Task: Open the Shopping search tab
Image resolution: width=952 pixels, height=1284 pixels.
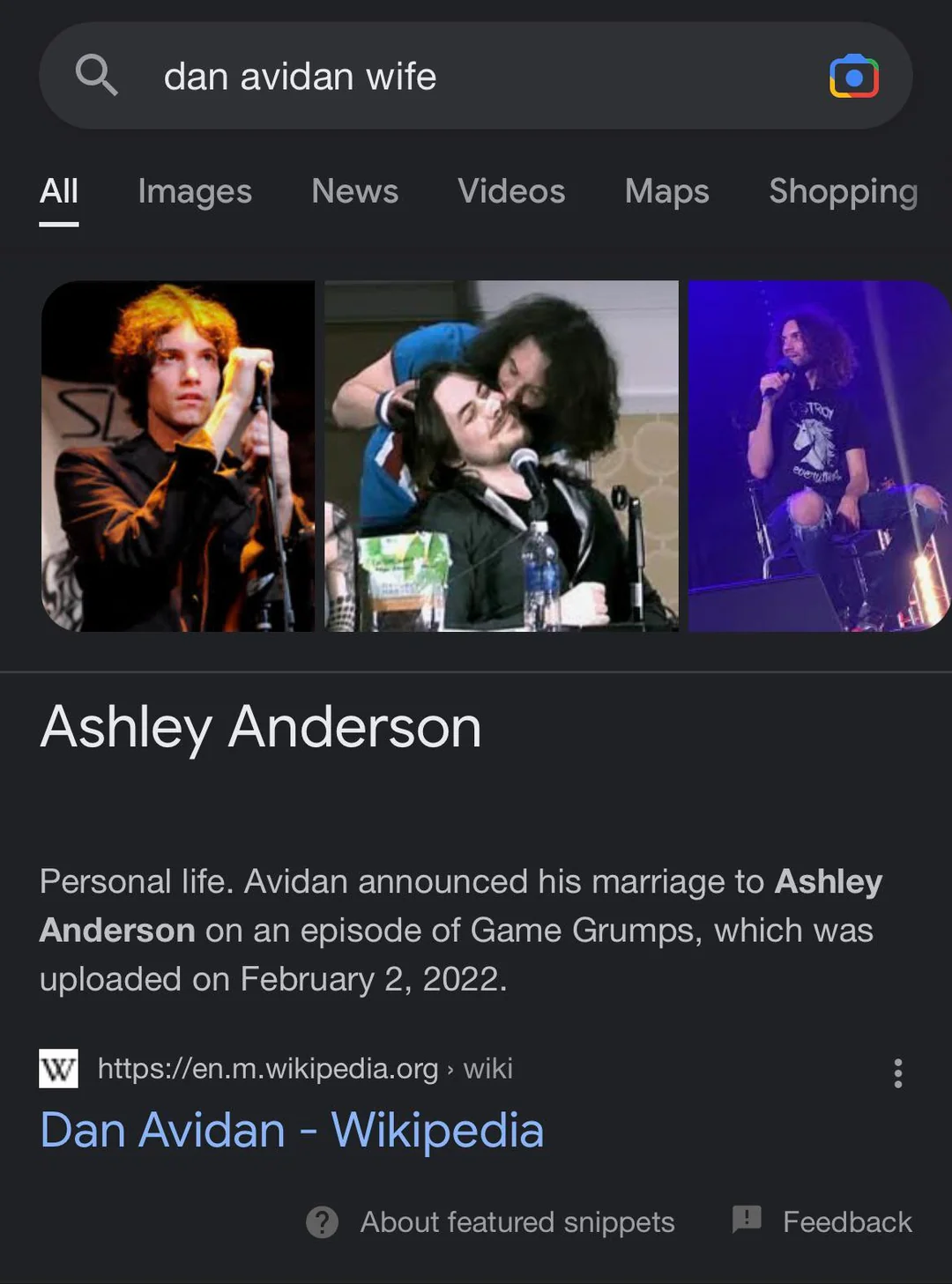Action: tap(842, 192)
